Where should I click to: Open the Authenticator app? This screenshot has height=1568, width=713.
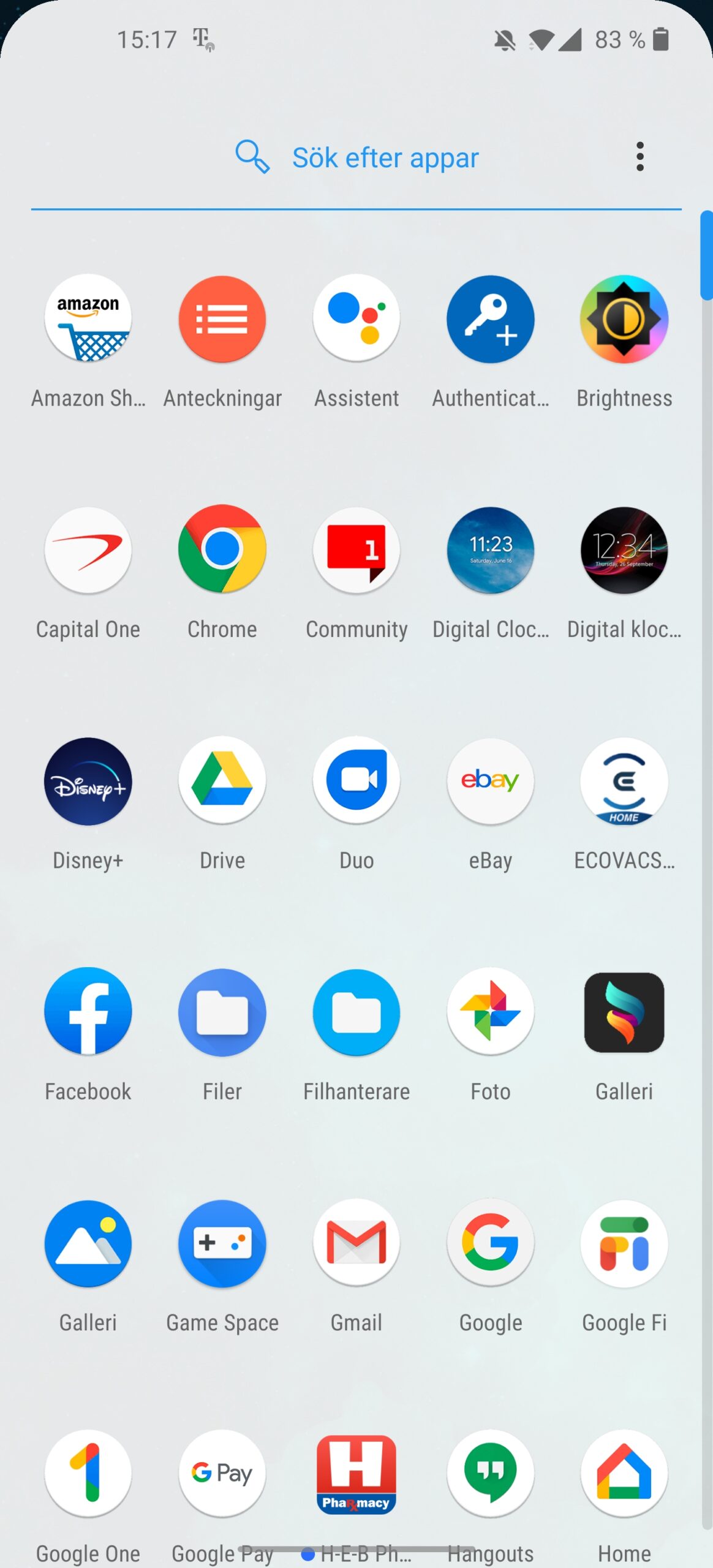(x=491, y=318)
